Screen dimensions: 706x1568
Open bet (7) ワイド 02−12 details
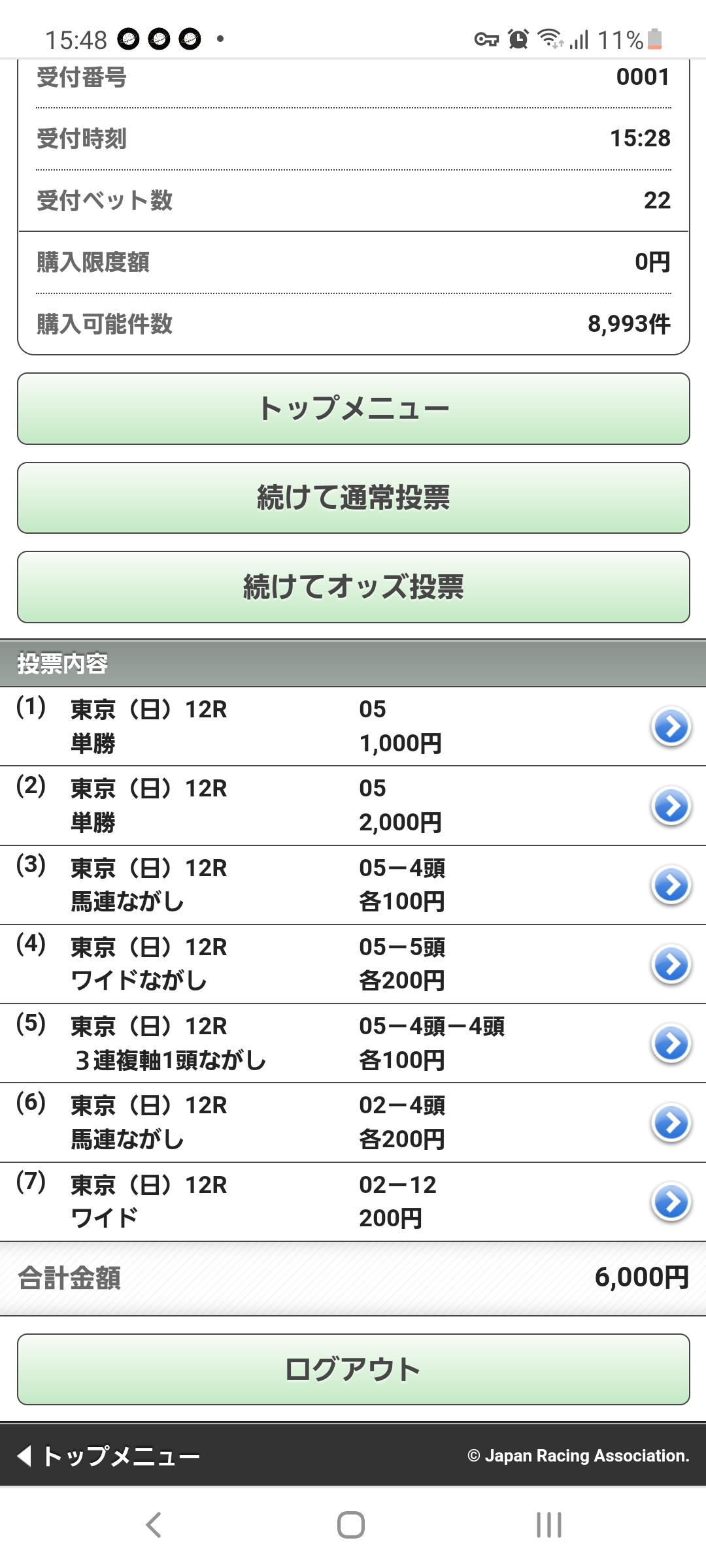(671, 1201)
